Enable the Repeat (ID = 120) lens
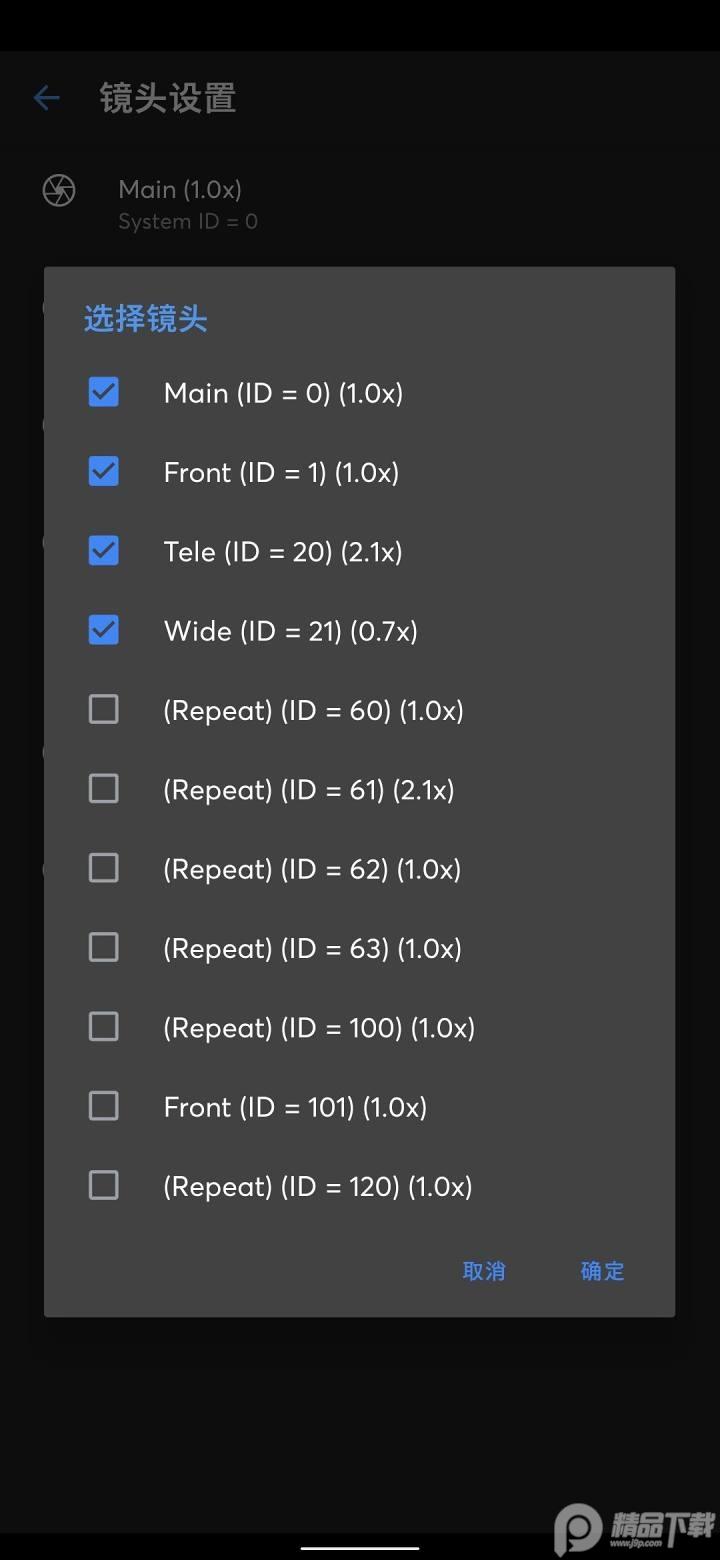The height and width of the screenshot is (1560, 720). (104, 1186)
